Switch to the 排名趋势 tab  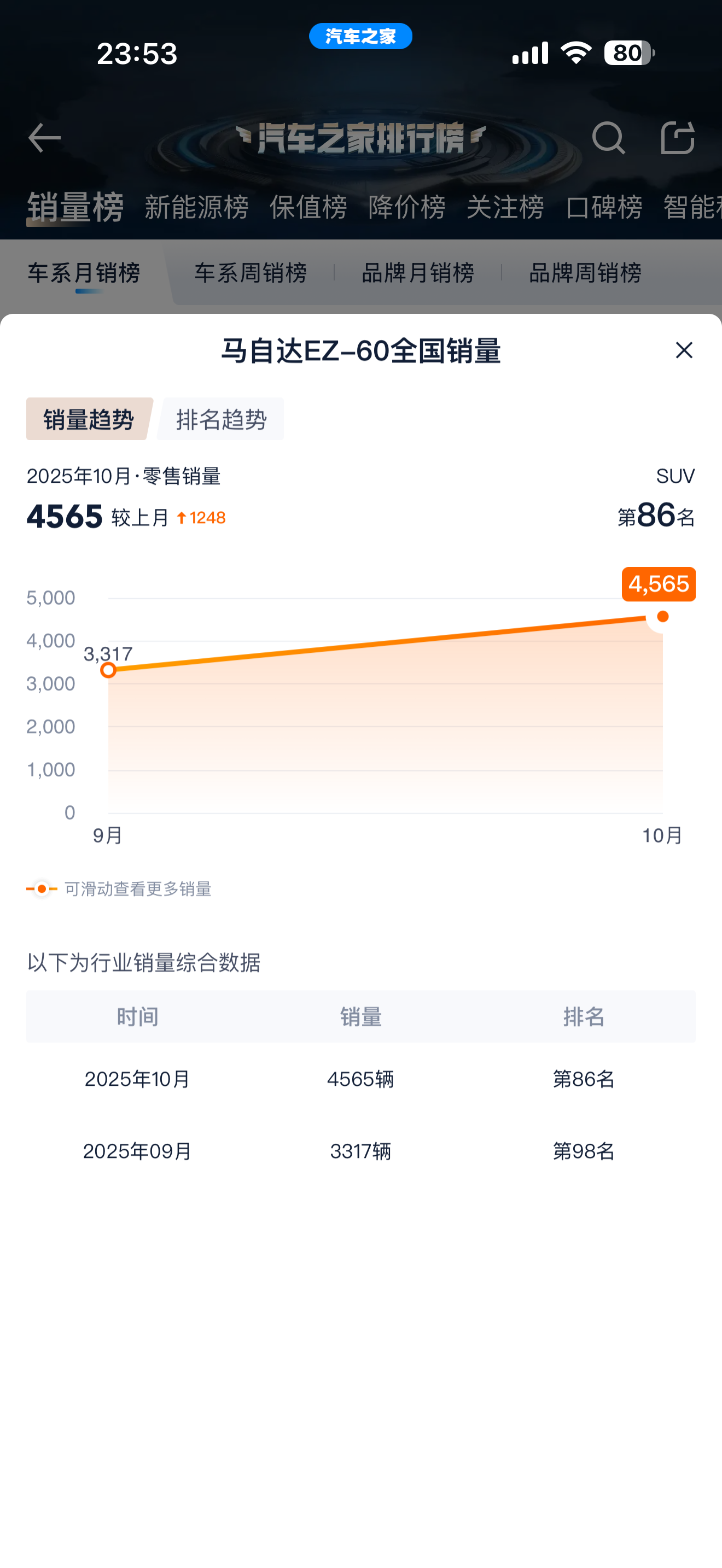[x=220, y=419]
